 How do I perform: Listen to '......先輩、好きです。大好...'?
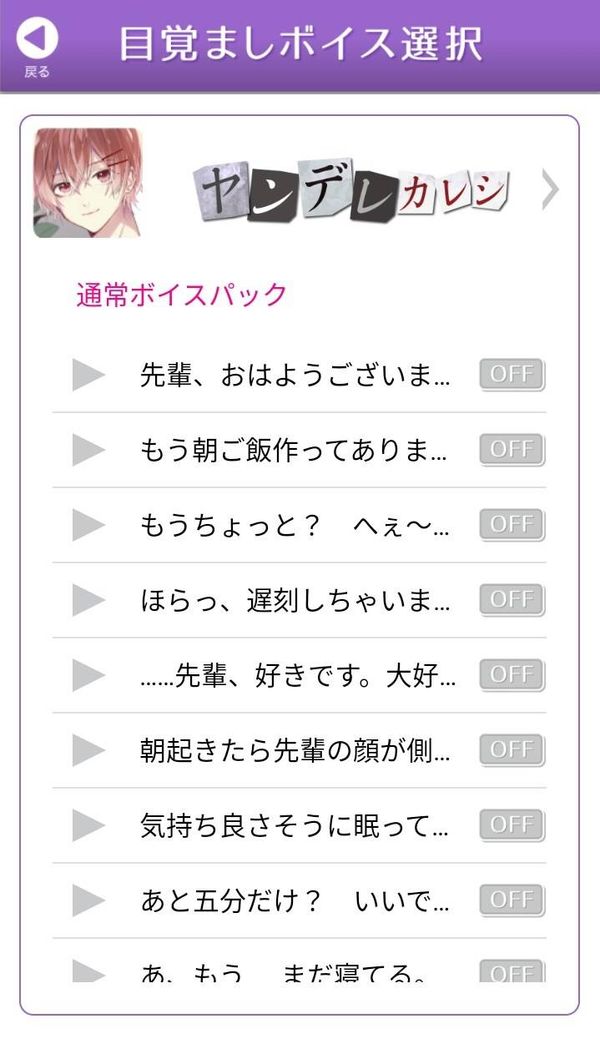[x=89, y=675]
